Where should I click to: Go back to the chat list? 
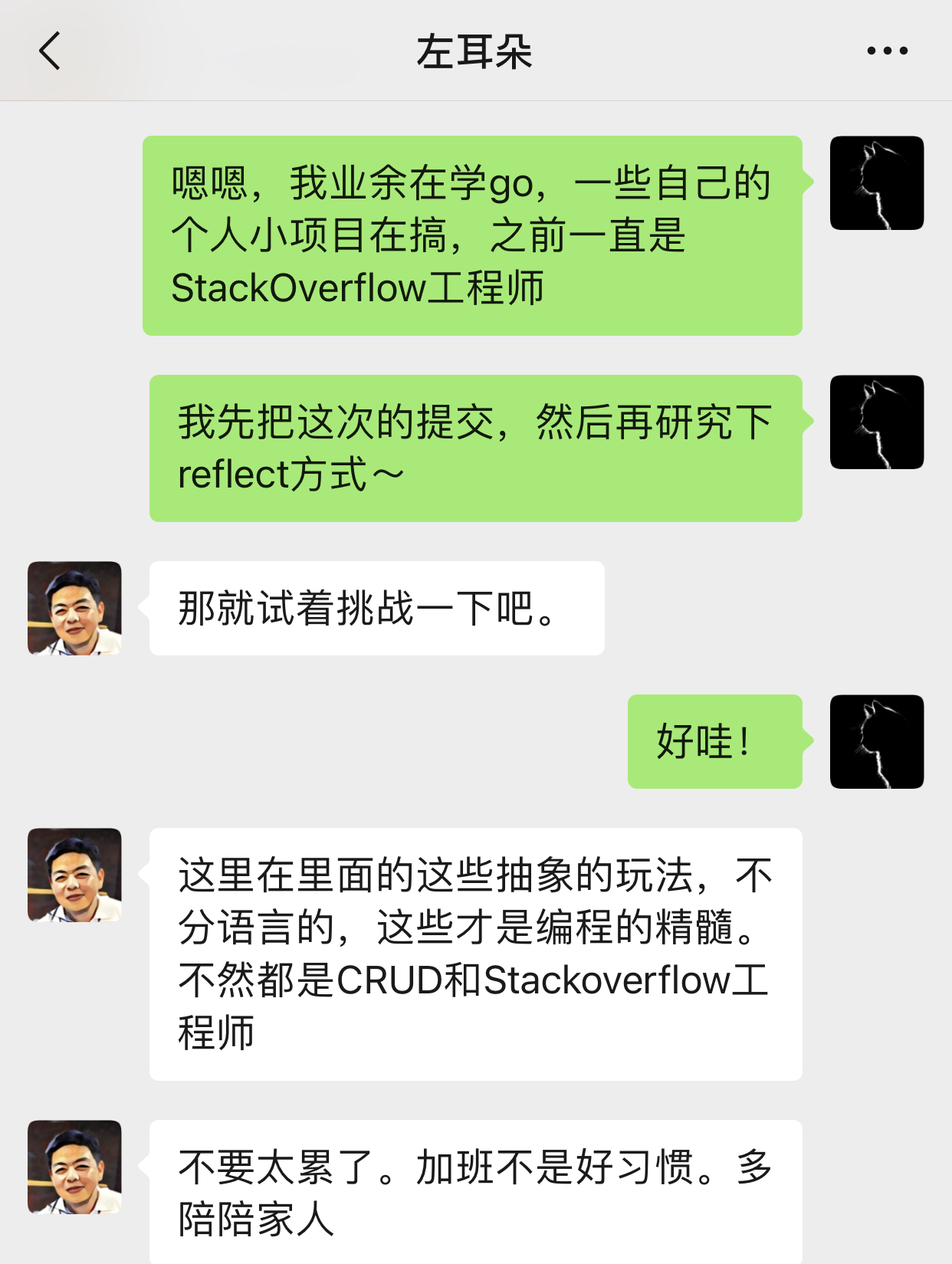[50, 51]
